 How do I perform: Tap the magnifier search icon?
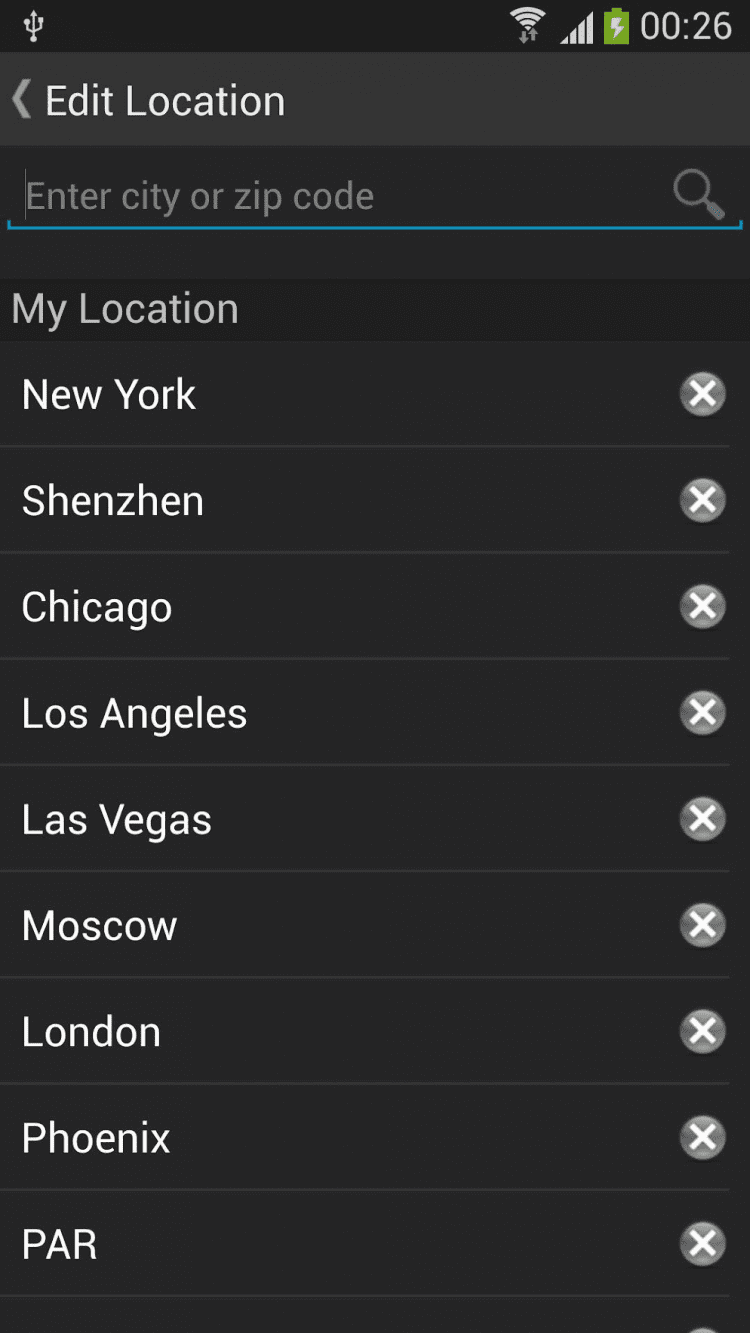pos(698,194)
